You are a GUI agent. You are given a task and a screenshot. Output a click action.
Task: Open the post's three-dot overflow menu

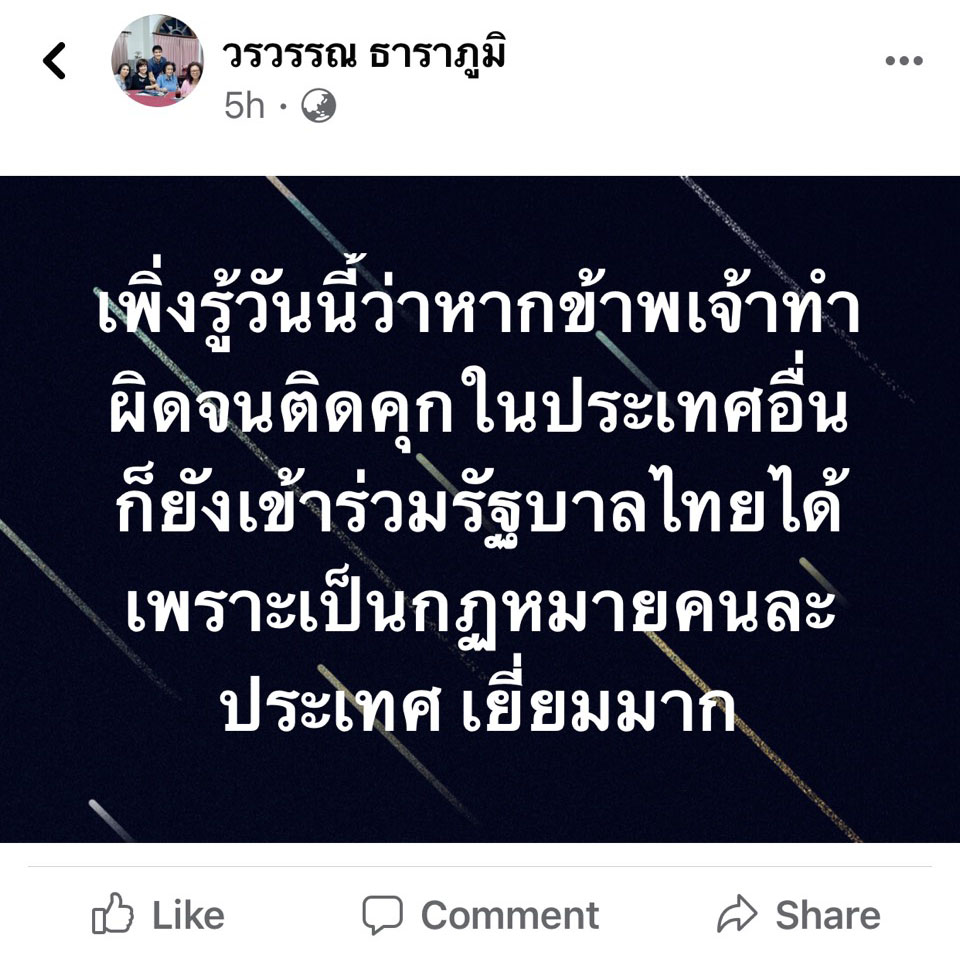(x=903, y=61)
